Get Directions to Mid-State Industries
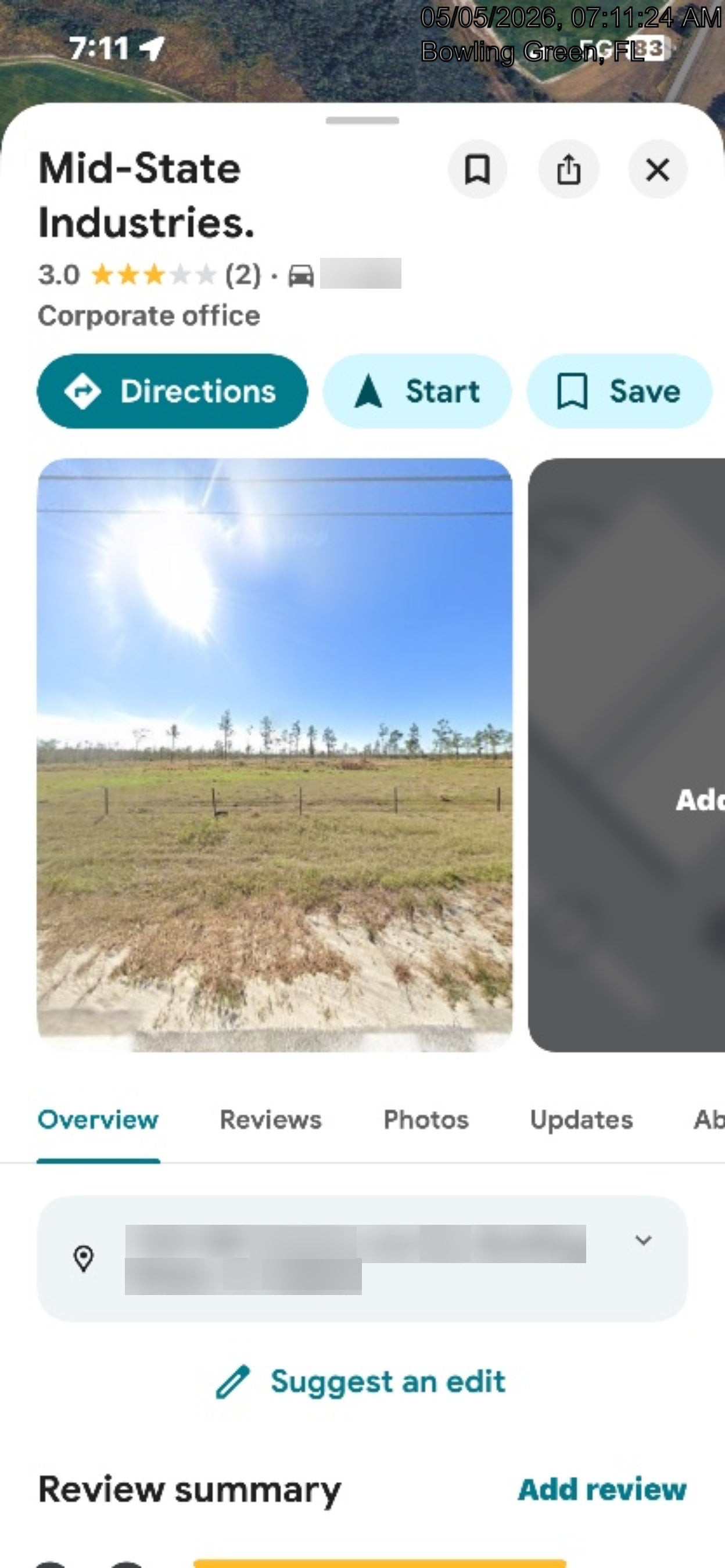 pyautogui.click(x=173, y=391)
